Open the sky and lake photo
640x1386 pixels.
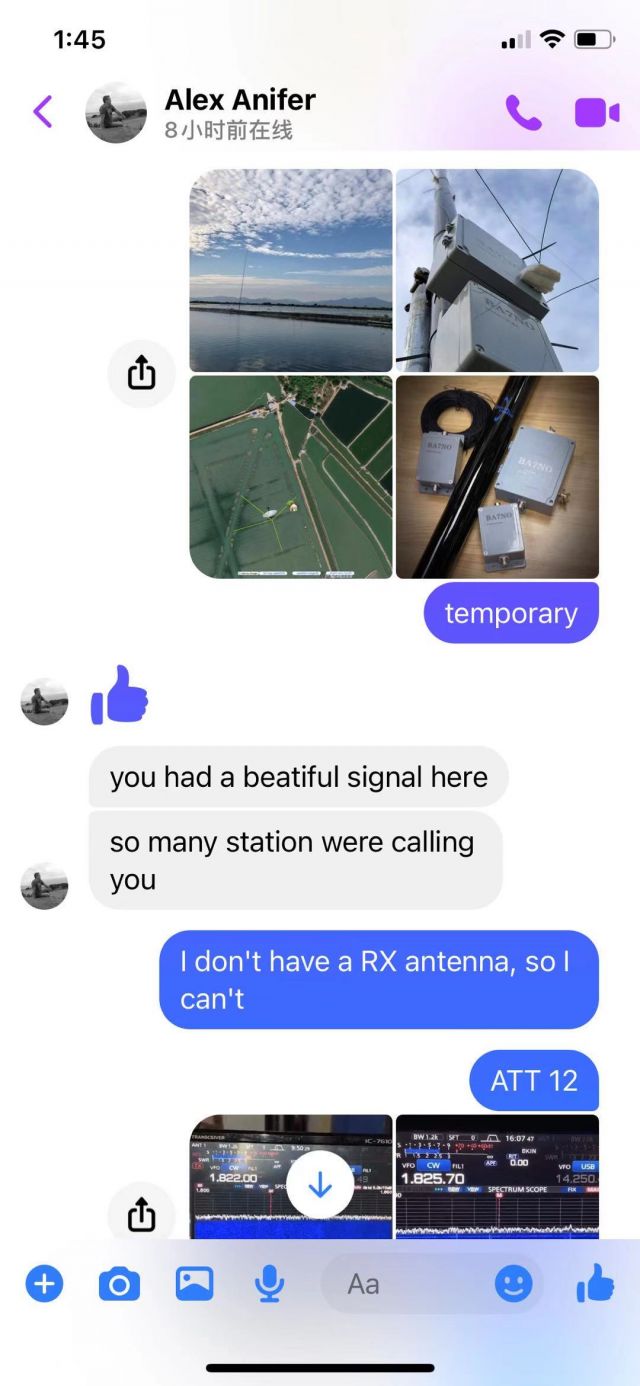pyautogui.click(x=291, y=270)
